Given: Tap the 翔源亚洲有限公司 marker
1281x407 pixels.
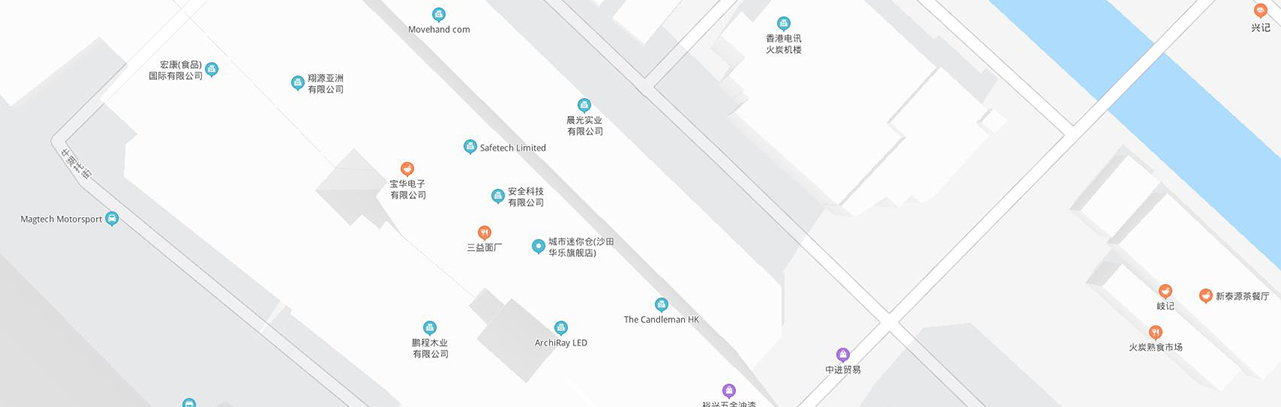Looking at the screenshot, I should tap(297, 83).
